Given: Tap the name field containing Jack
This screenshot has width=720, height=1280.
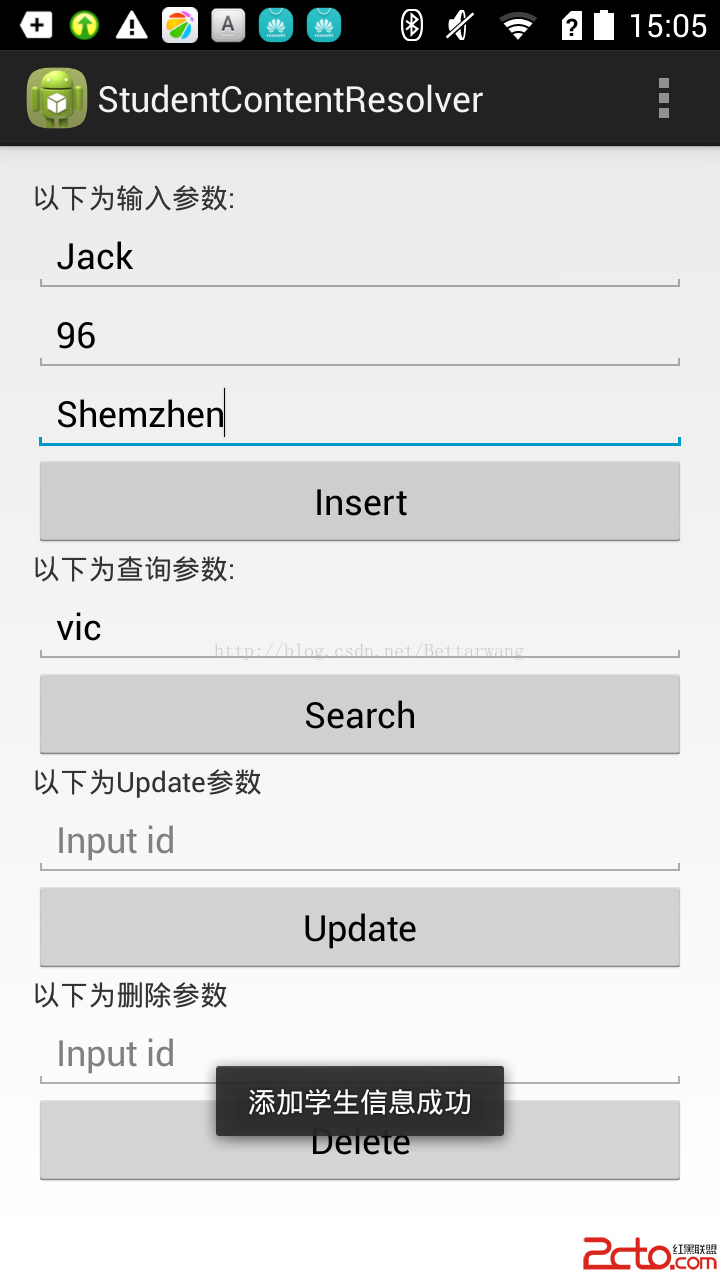Looking at the screenshot, I should (360, 258).
